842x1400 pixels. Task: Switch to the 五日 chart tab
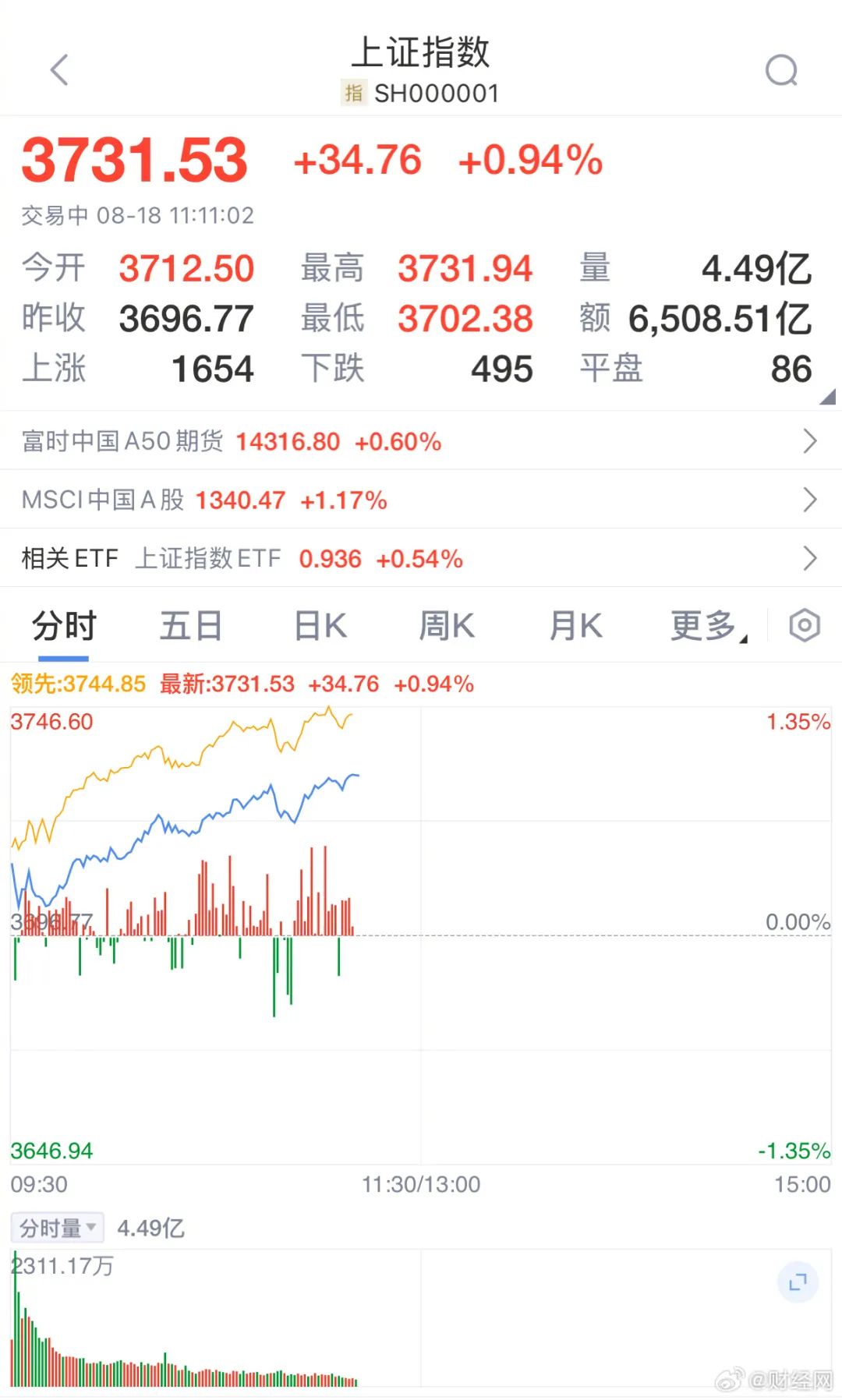coord(191,626)
